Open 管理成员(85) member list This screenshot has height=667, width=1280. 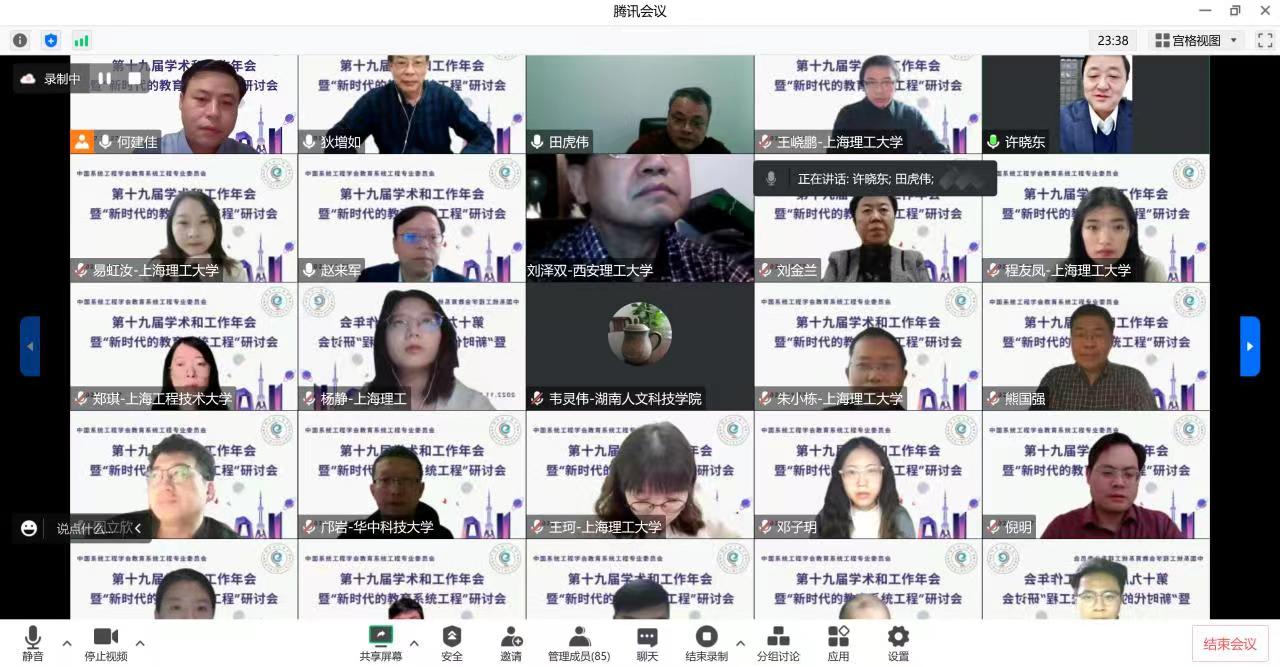click(x=579, y=643)
